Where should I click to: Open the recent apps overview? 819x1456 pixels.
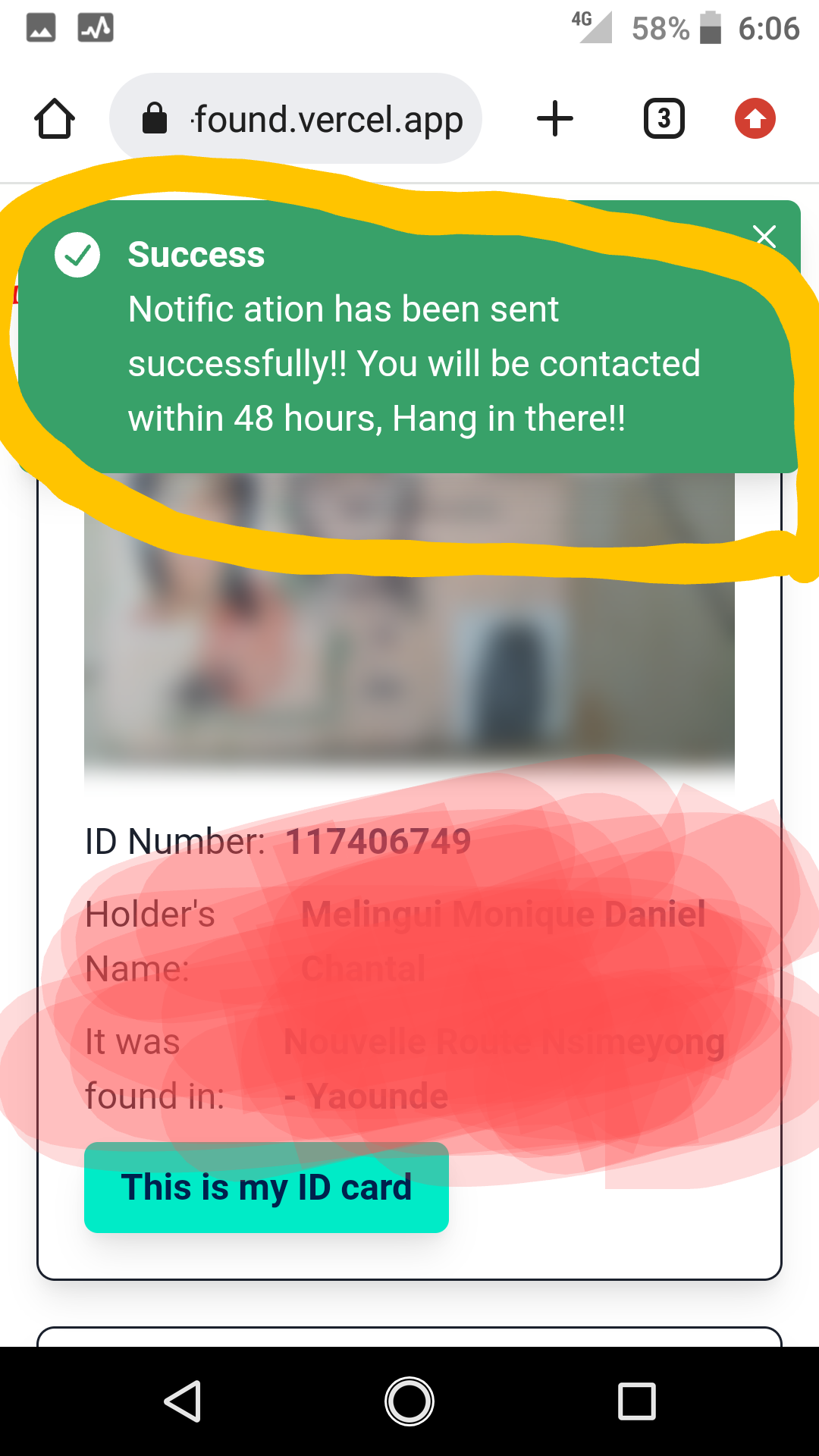[x=637, y=1401]
